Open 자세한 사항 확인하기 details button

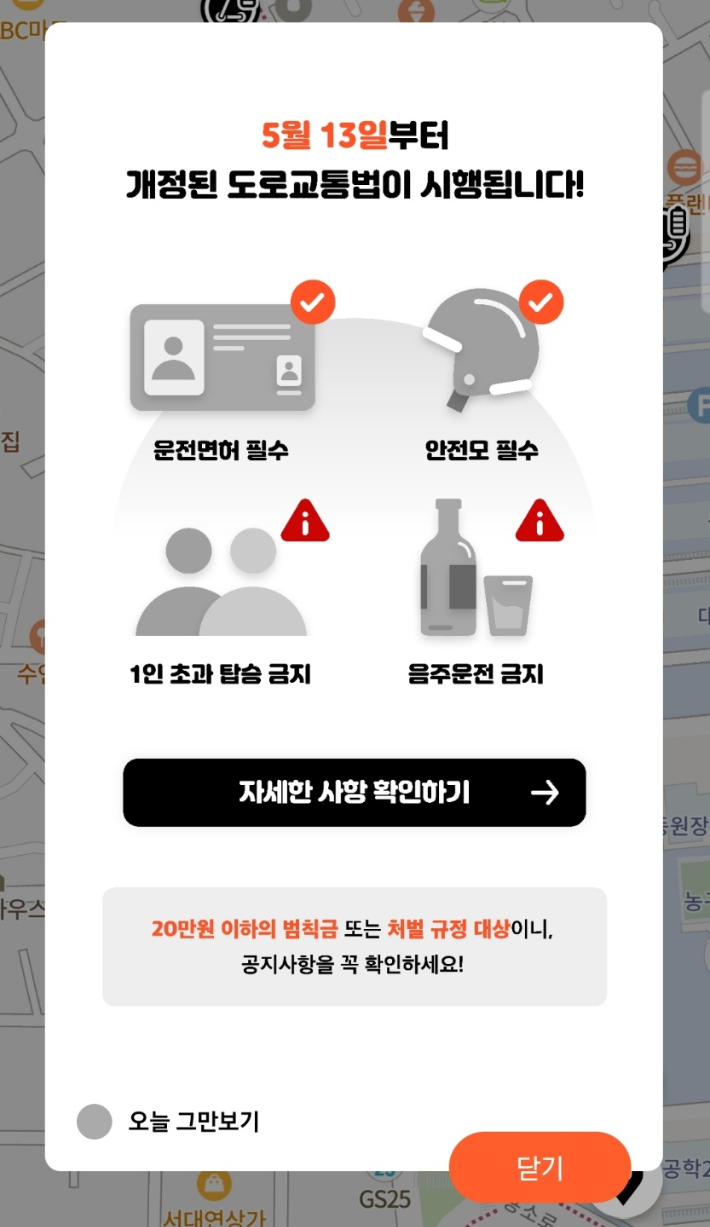click(x=354, y=793)
